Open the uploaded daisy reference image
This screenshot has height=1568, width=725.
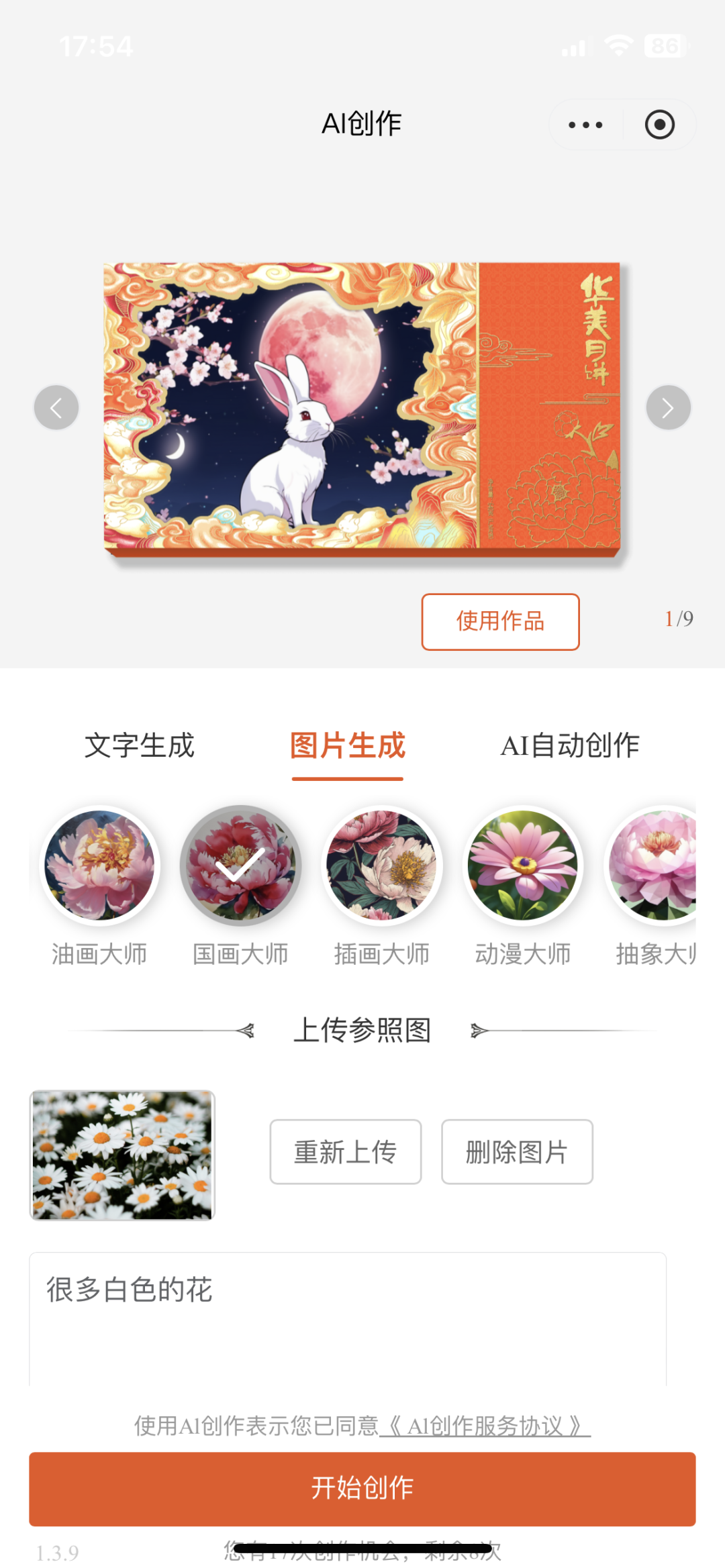click(x=122, y=1155)
